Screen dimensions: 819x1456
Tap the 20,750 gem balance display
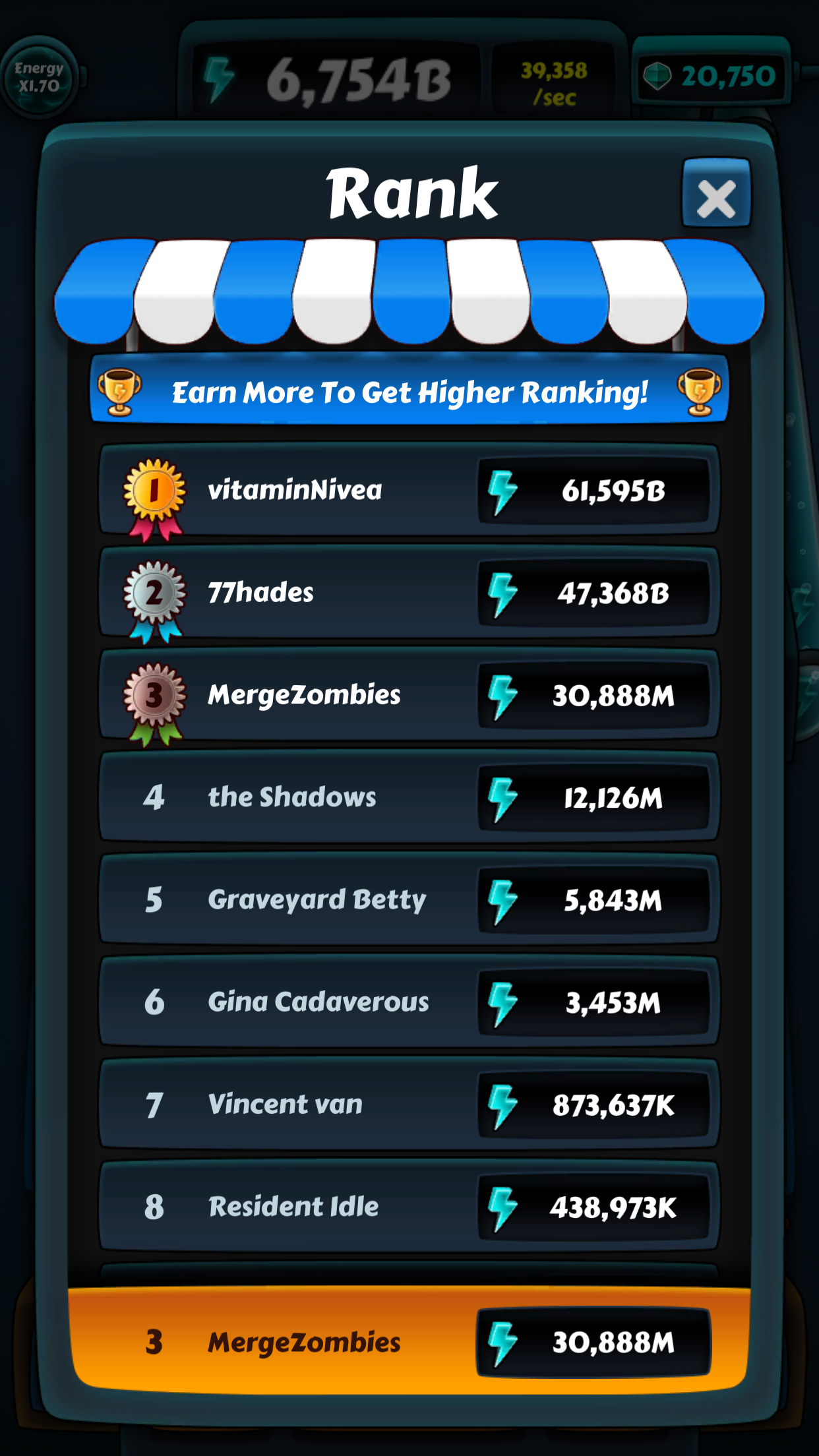pos(719,75)
